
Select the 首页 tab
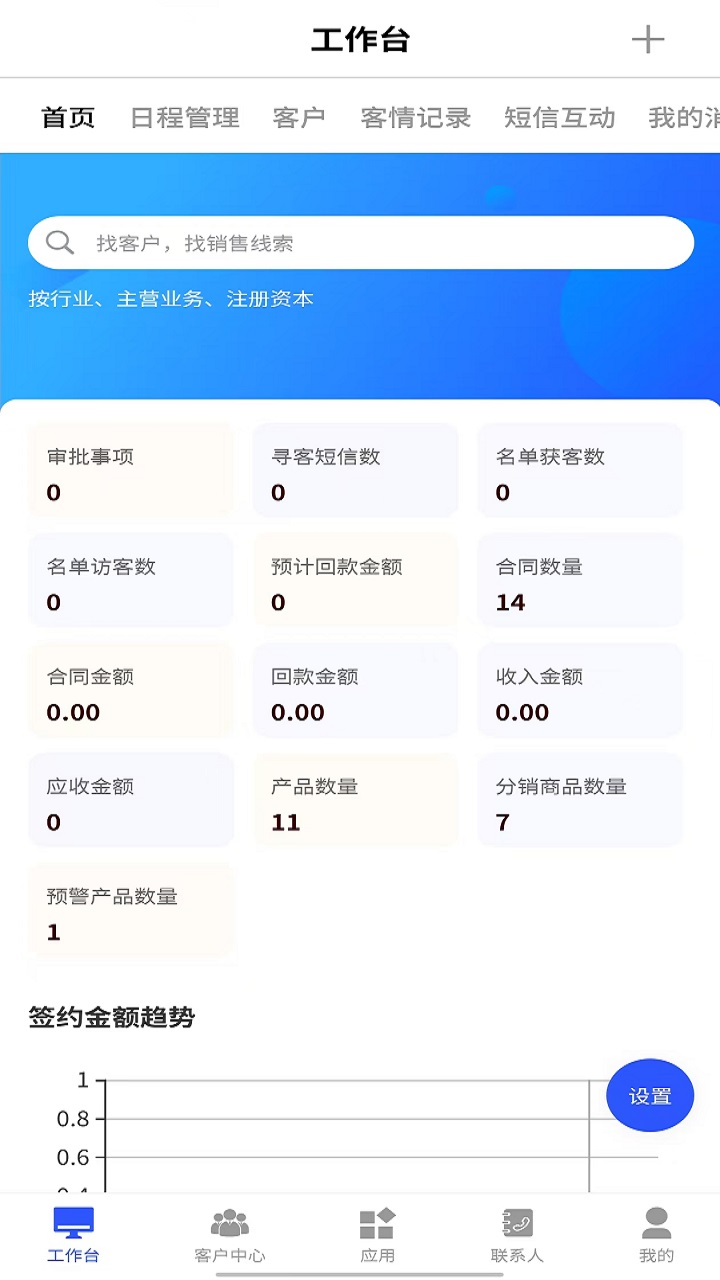click(68, 118)
